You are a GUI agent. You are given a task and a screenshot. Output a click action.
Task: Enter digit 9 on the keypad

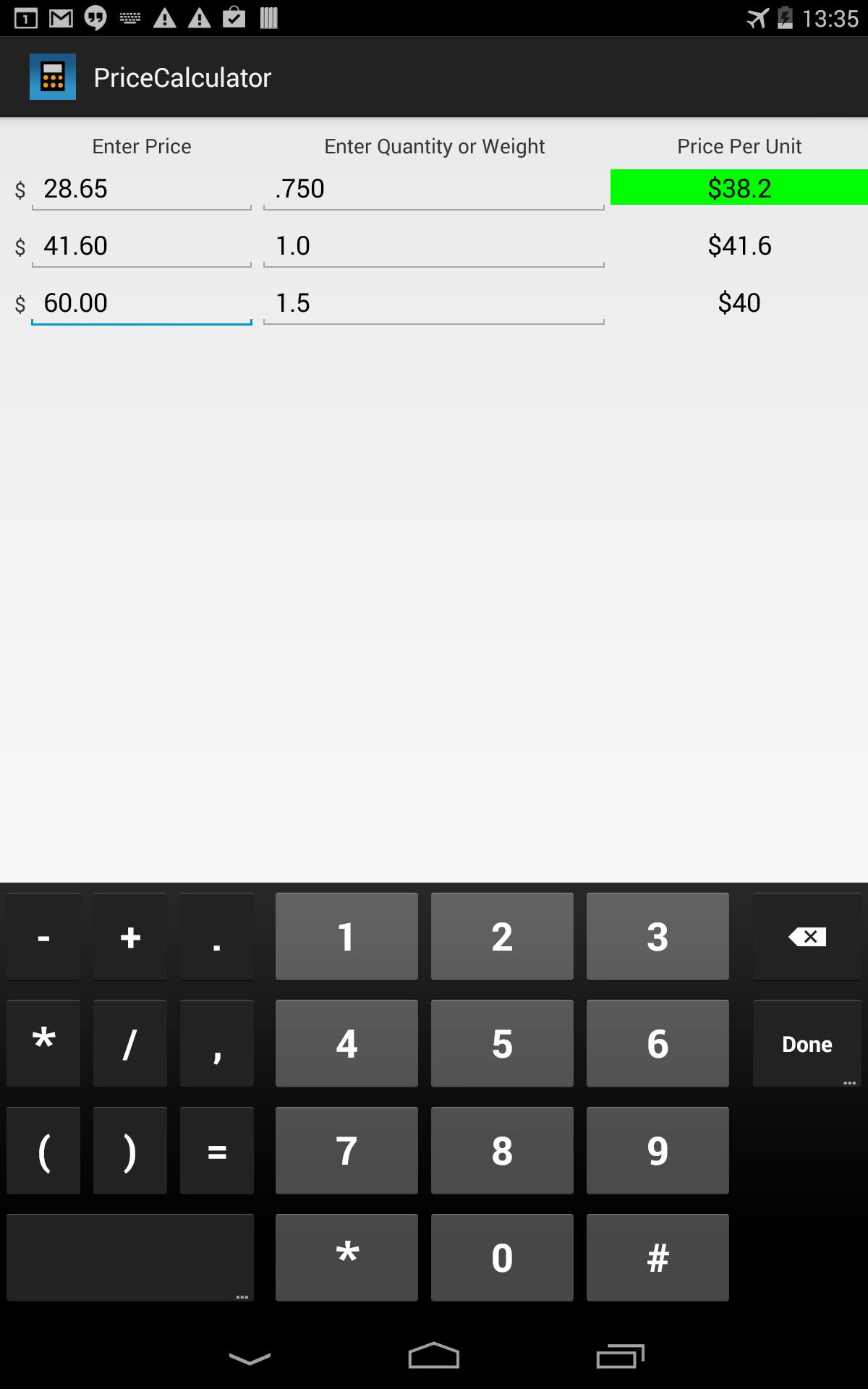pyautogui.click(x=658, y=1151)
